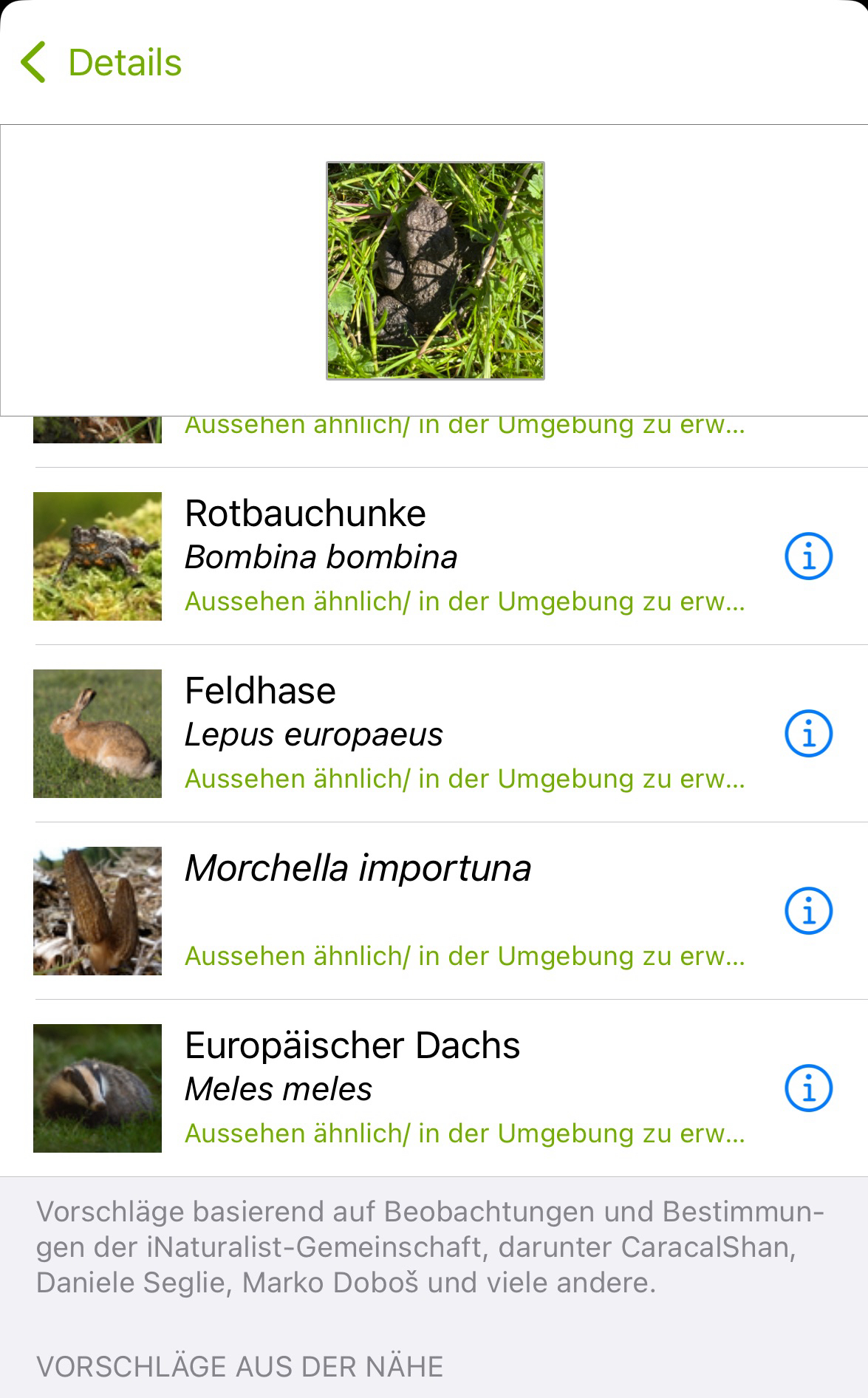View info about Morchella importuna

click(x=808, y=911)
